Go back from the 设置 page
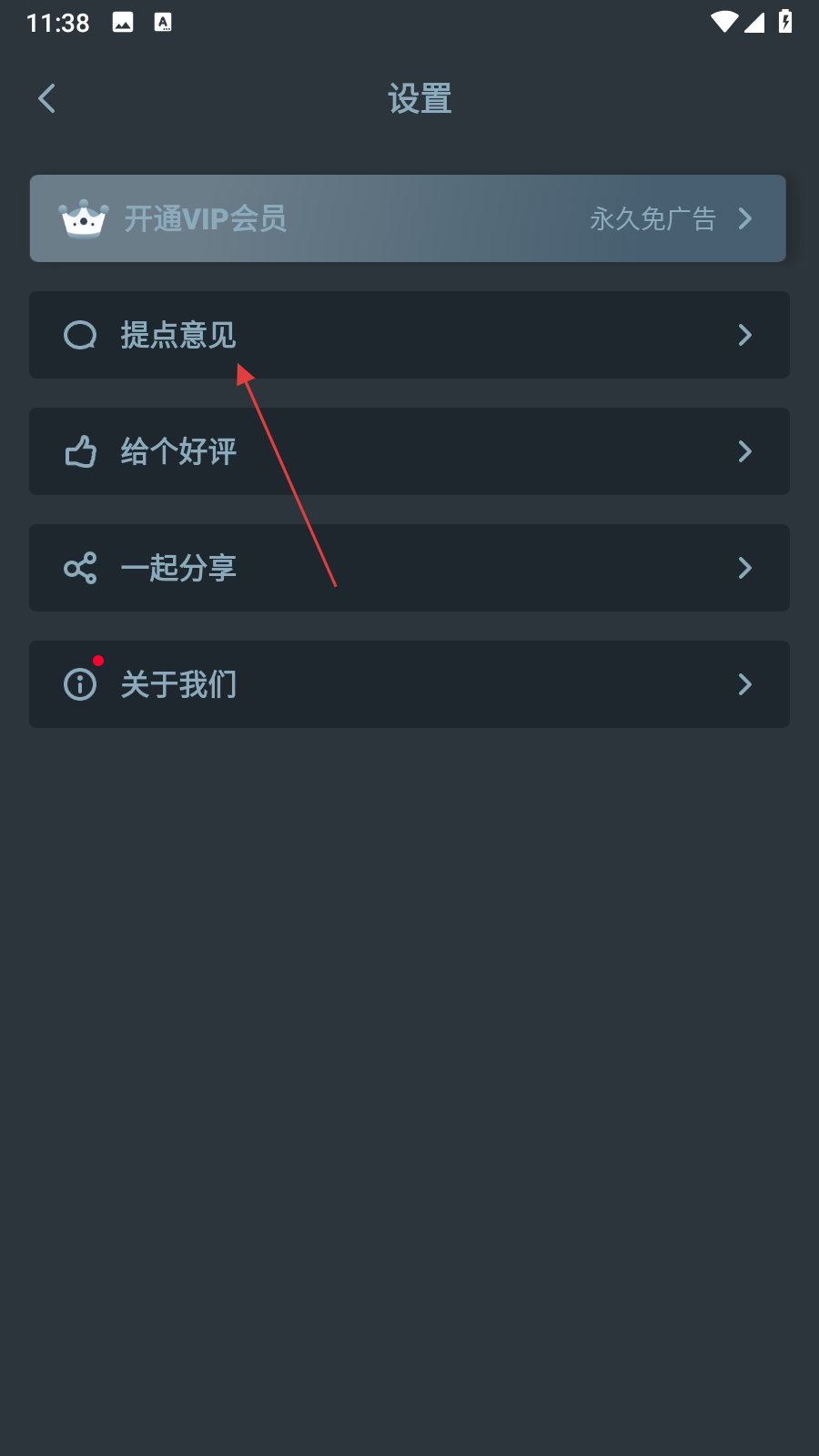The width and height of the screenshot is (819, 1456). (47, 98)
